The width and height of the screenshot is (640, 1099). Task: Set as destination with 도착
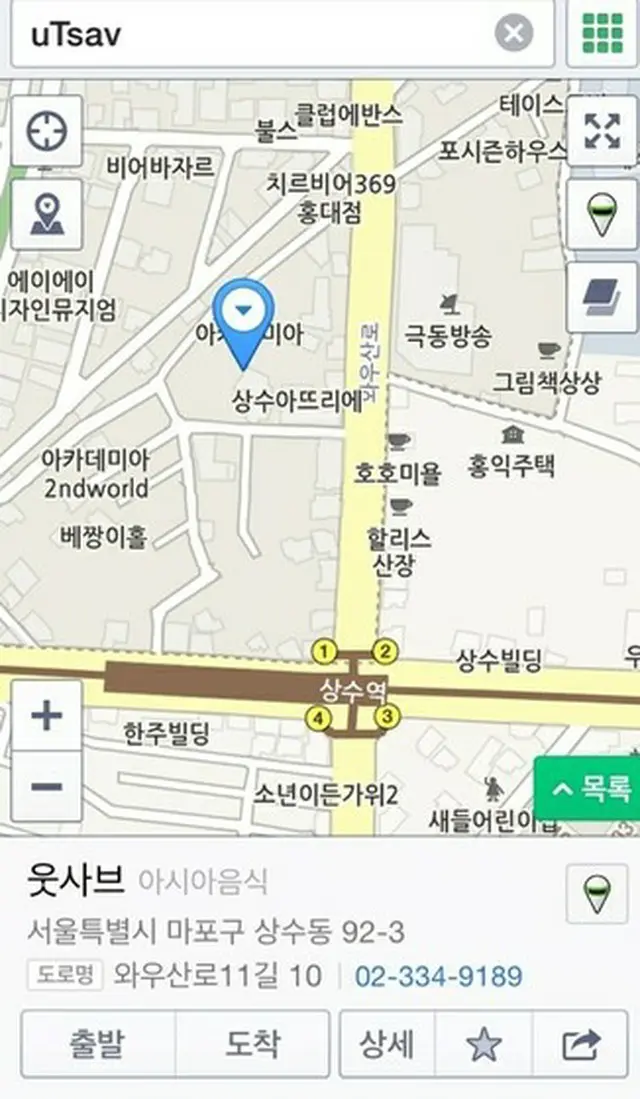252,1044
